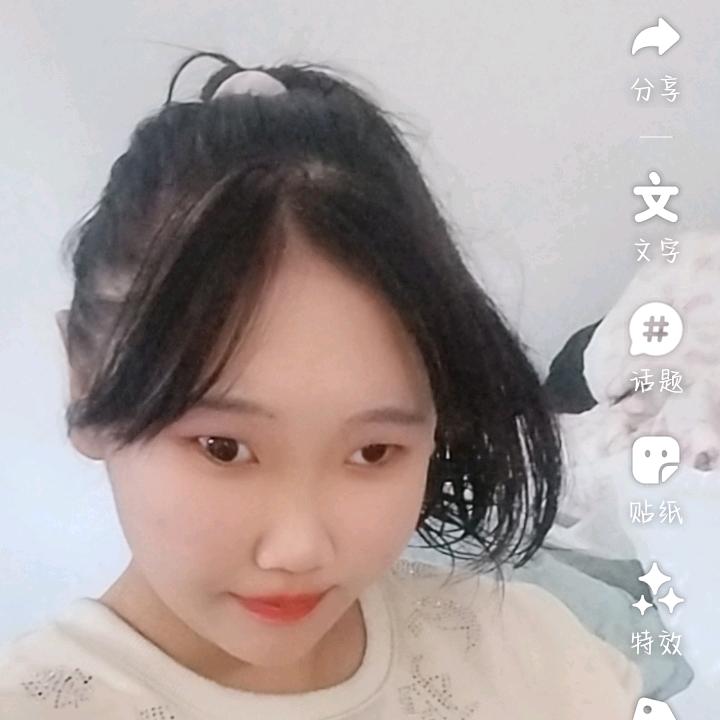This screenshot has width=720, height=720.
Task: Tap the 分享 share arrow
Action: pyautogui.click(x=656, y=41)
